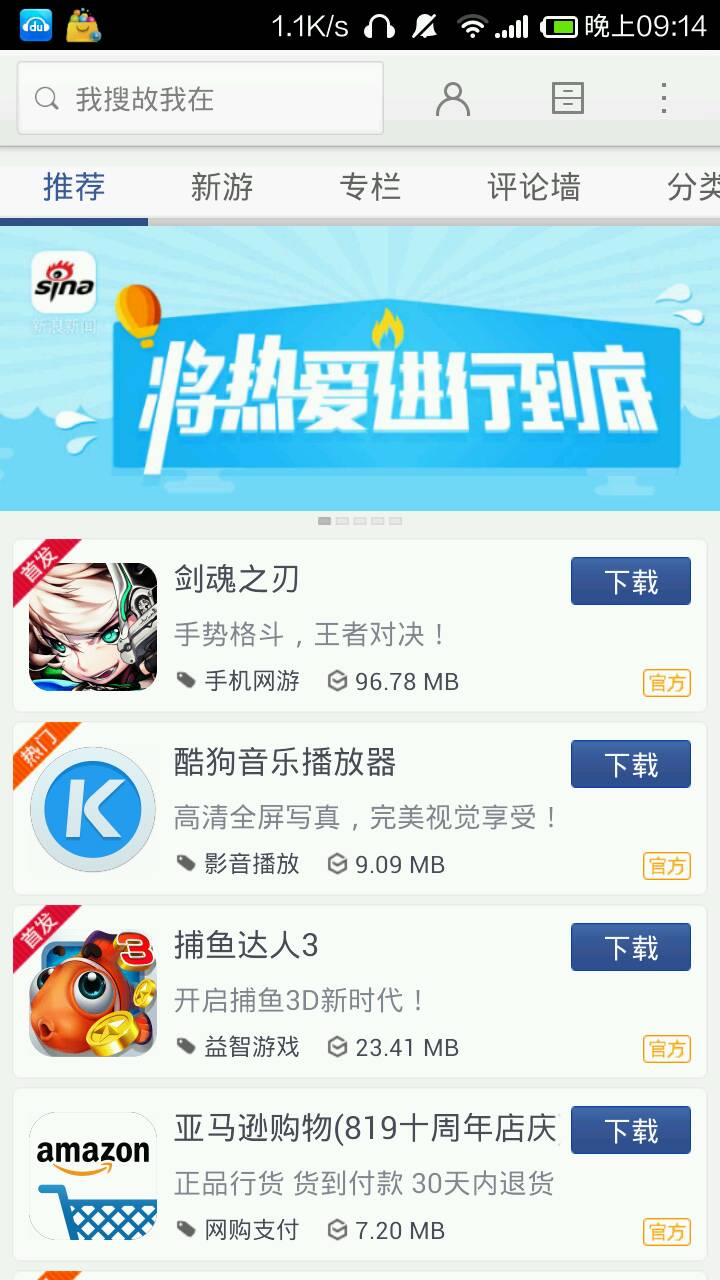Open the download manager icon
This screenshot has width=720, height=1280.
coord(567,98)
